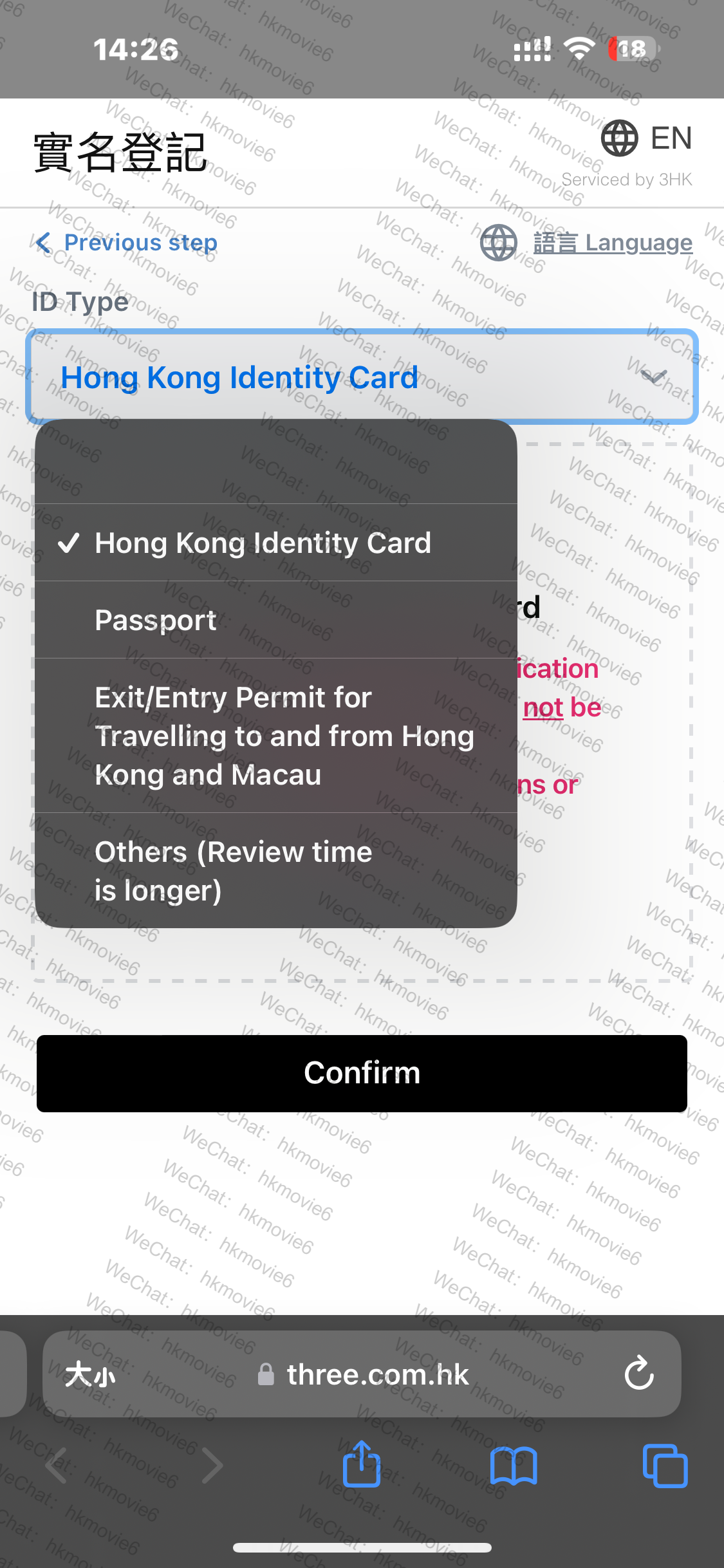Show all open Safari tabs
Image resolution: width=724 pixels, height=1568 pixels.
[x=665, y=1466]
